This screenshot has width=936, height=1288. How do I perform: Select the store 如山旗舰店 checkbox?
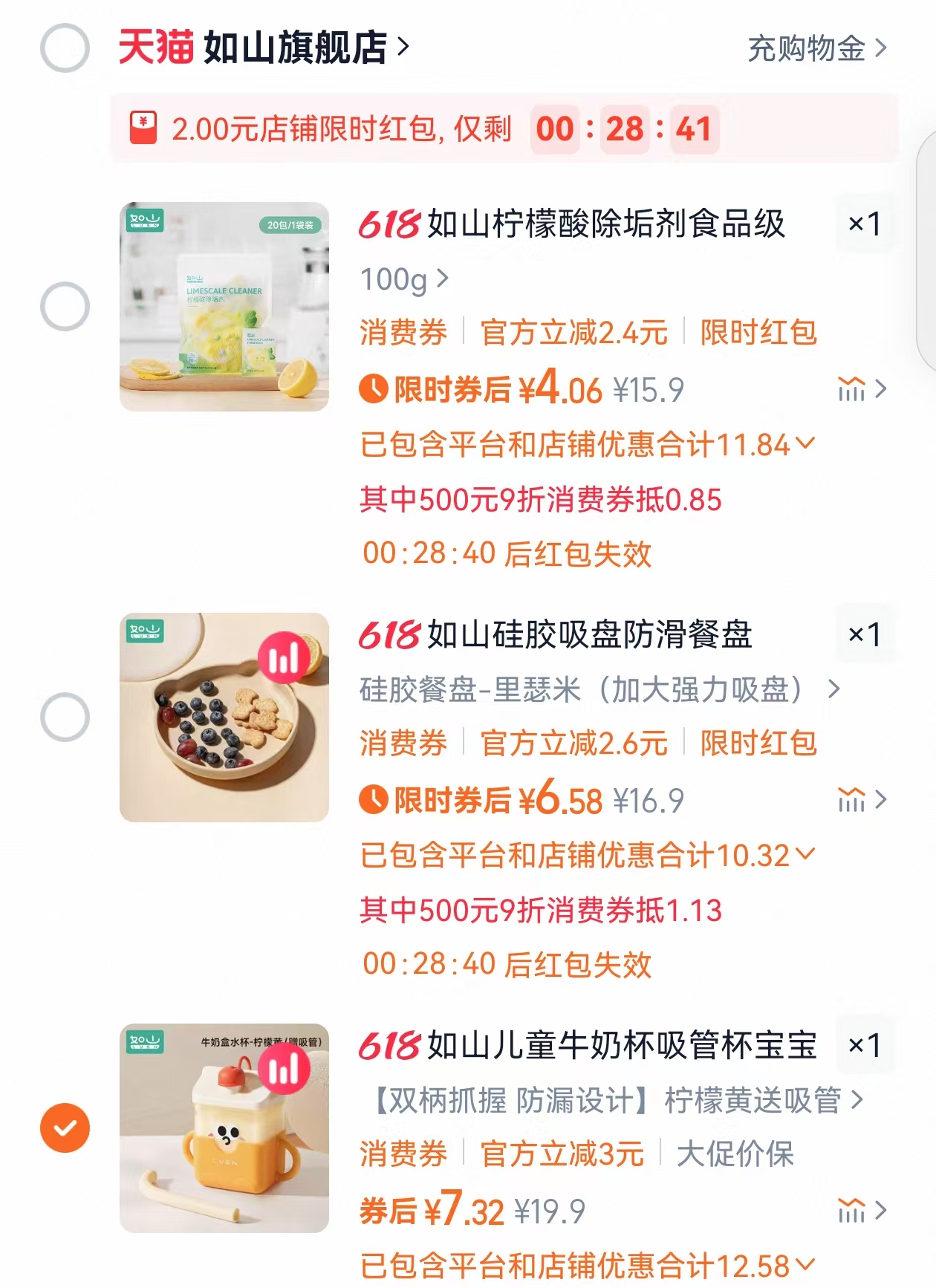click(x=64, y=46)
